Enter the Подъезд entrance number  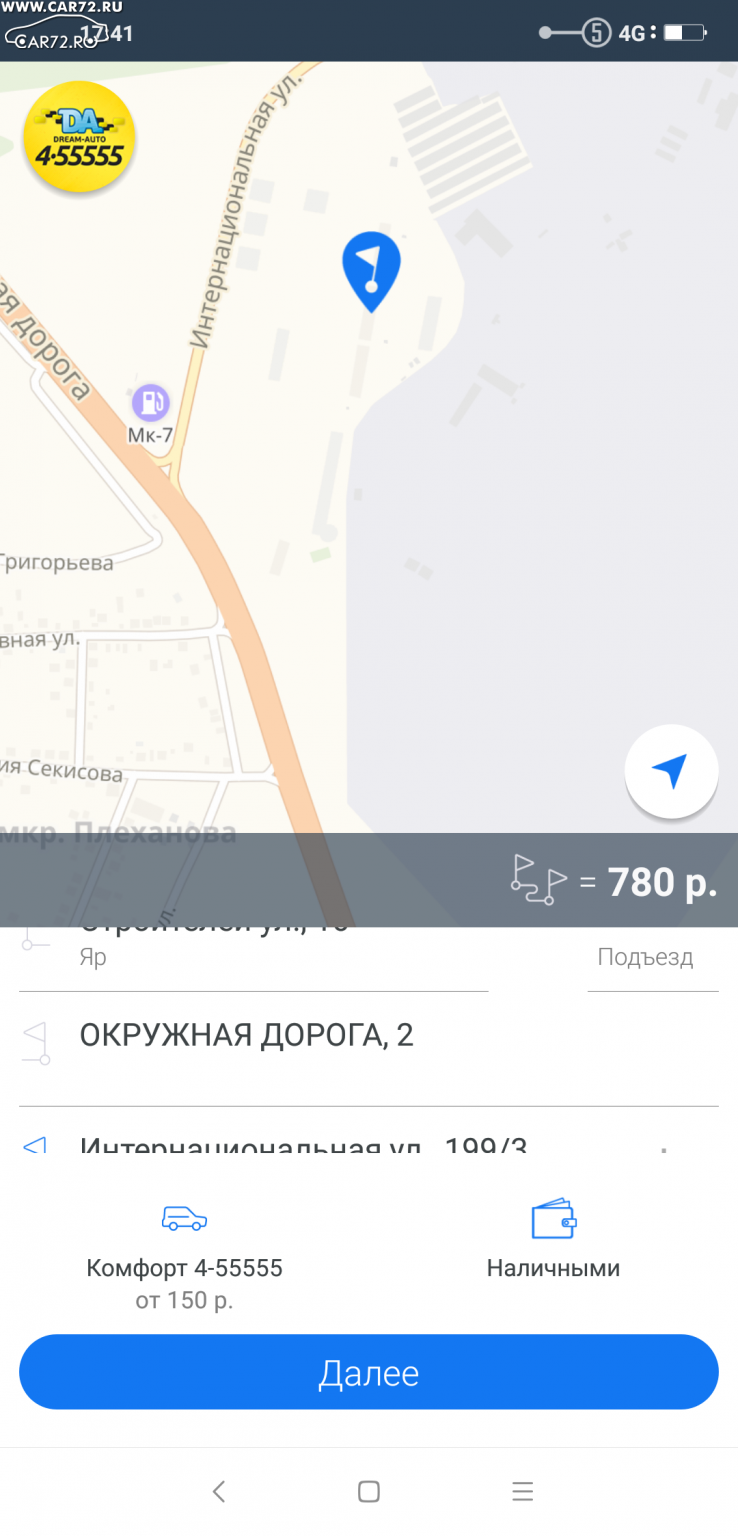(653, 958)
